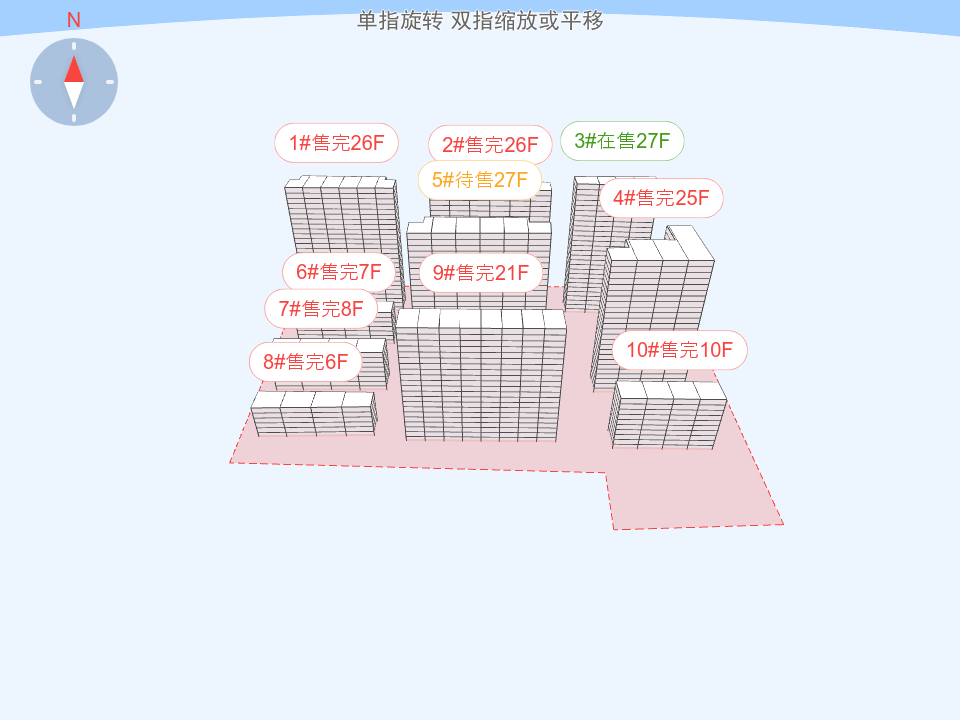
Task: Tap building 7# sold out 8F label
Action: coord(321,309)
